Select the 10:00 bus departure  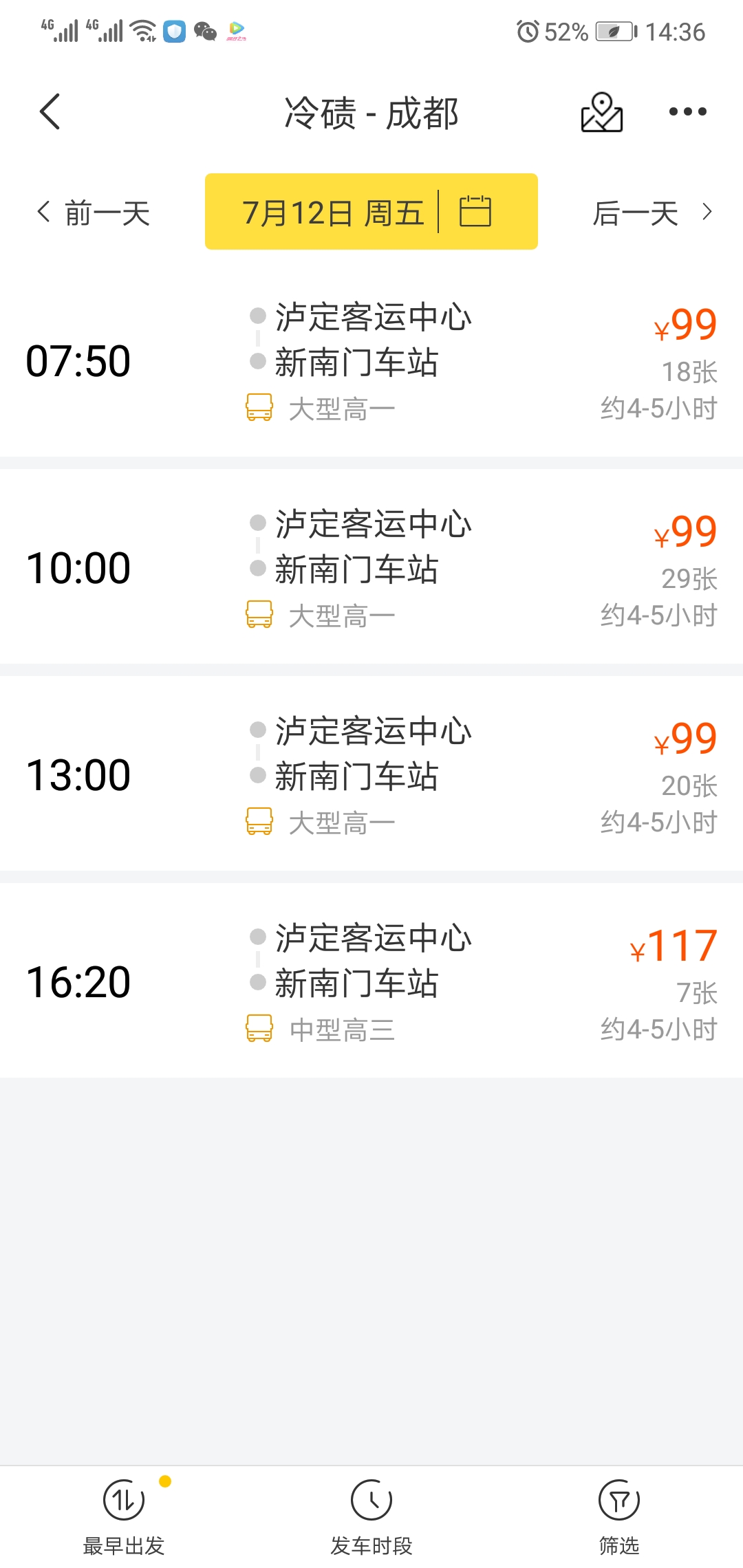coord(371,568)
